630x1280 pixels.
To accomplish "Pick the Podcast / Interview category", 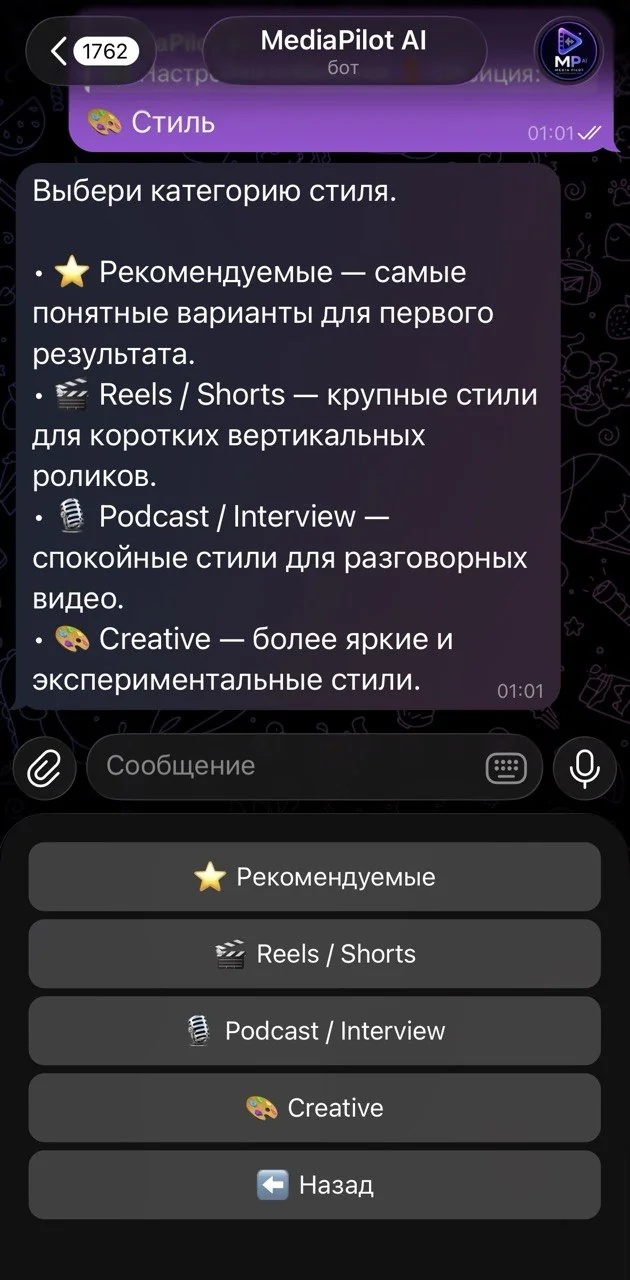I will [x=315, y=1031].
